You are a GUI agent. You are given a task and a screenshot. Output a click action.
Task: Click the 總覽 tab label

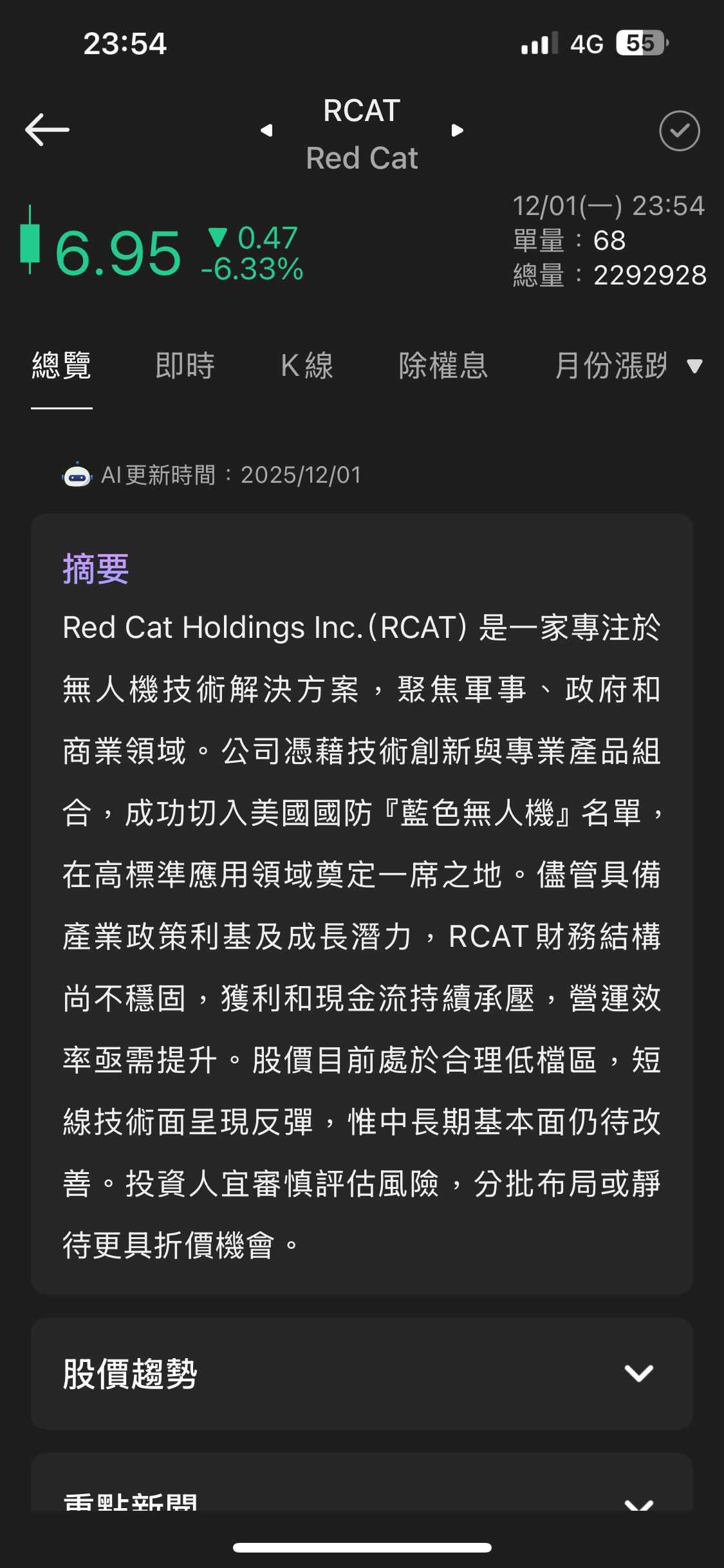pyautogui.click(x=62, y=364)
